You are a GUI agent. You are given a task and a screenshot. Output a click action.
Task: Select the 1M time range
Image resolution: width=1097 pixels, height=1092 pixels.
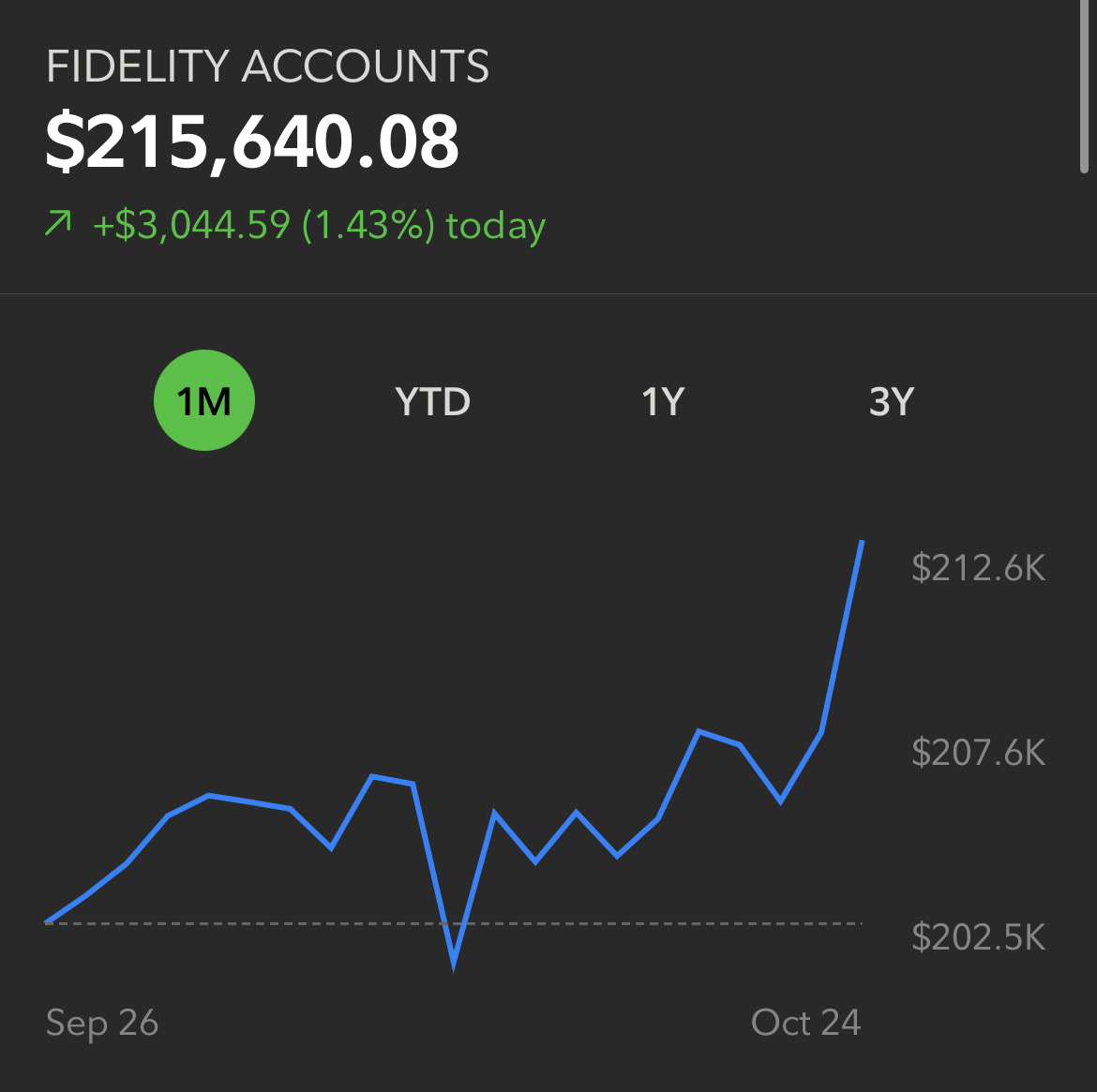coord(203,401)
